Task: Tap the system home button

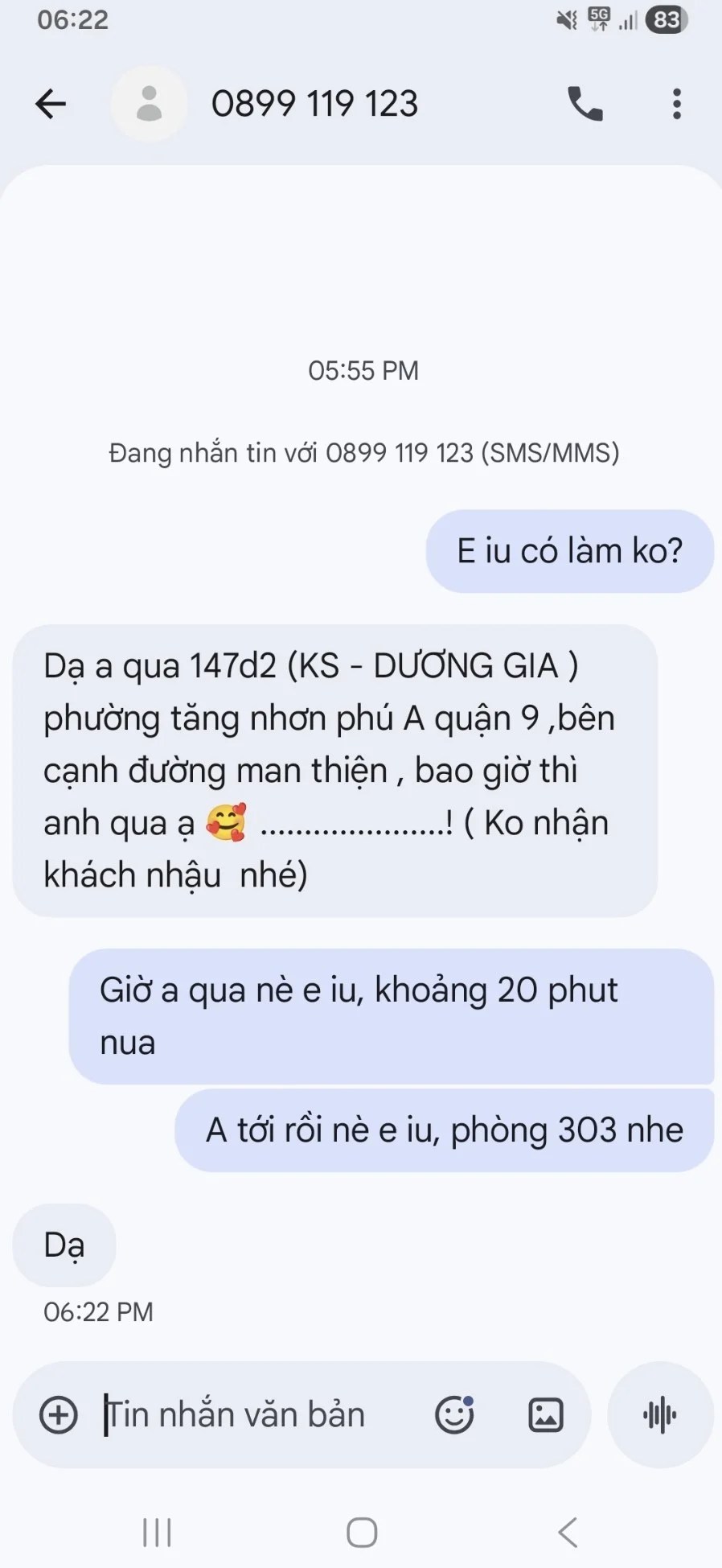Action: (362, 1532)
